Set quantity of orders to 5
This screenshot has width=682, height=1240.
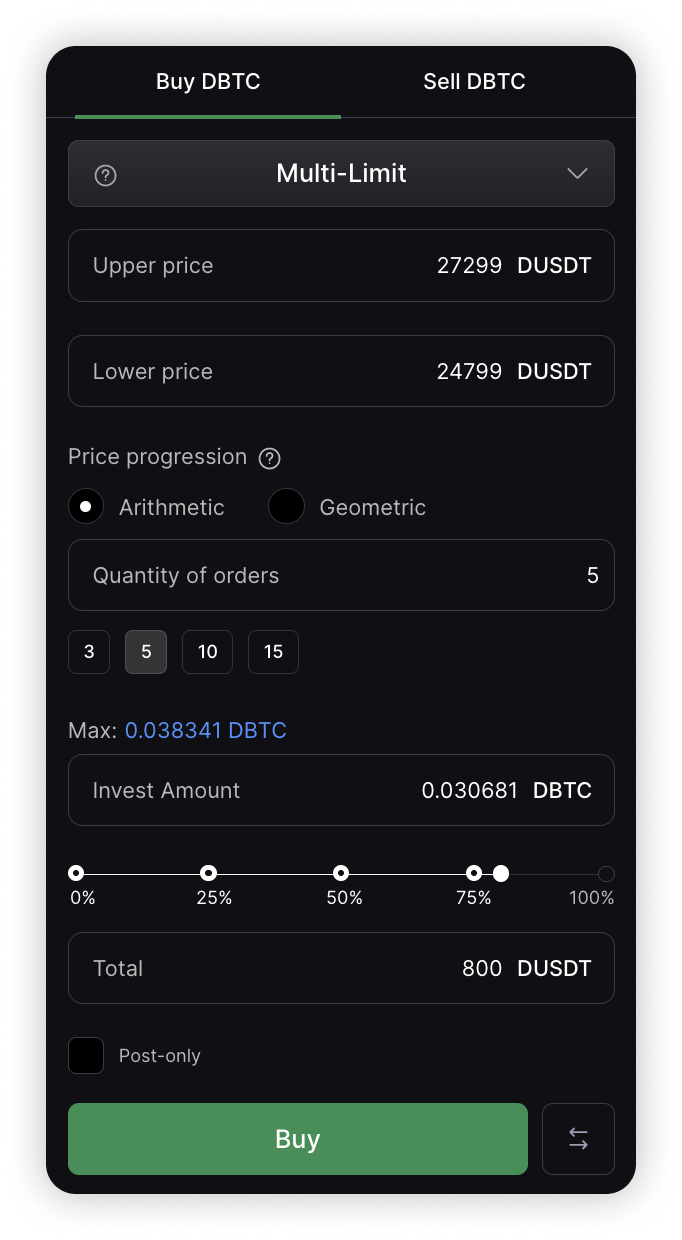point(146,652)
